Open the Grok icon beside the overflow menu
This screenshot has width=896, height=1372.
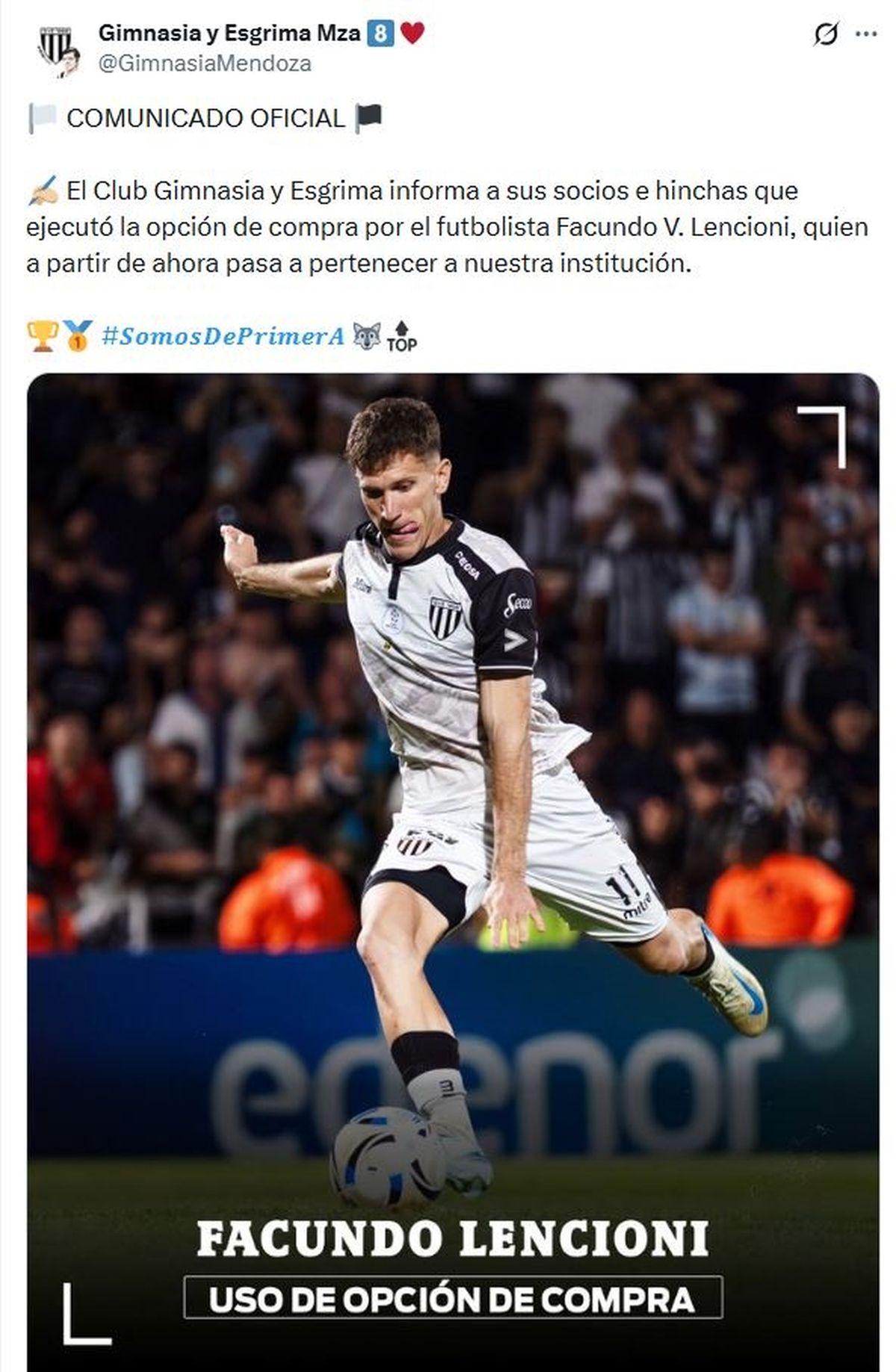(x=826, y=34)
